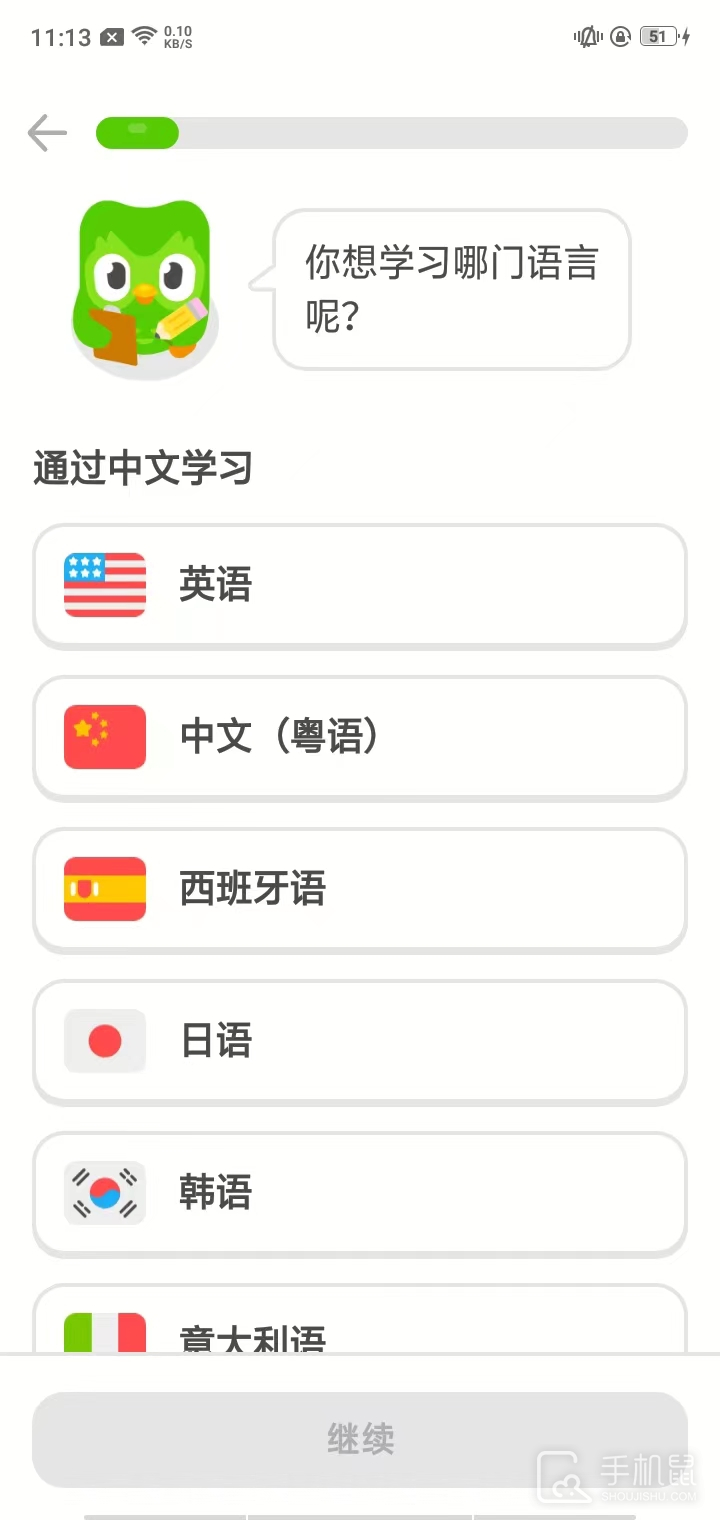Click the Spanish flag icon
This screenshot has width=720, height=1520.
[x=104, y=889]
